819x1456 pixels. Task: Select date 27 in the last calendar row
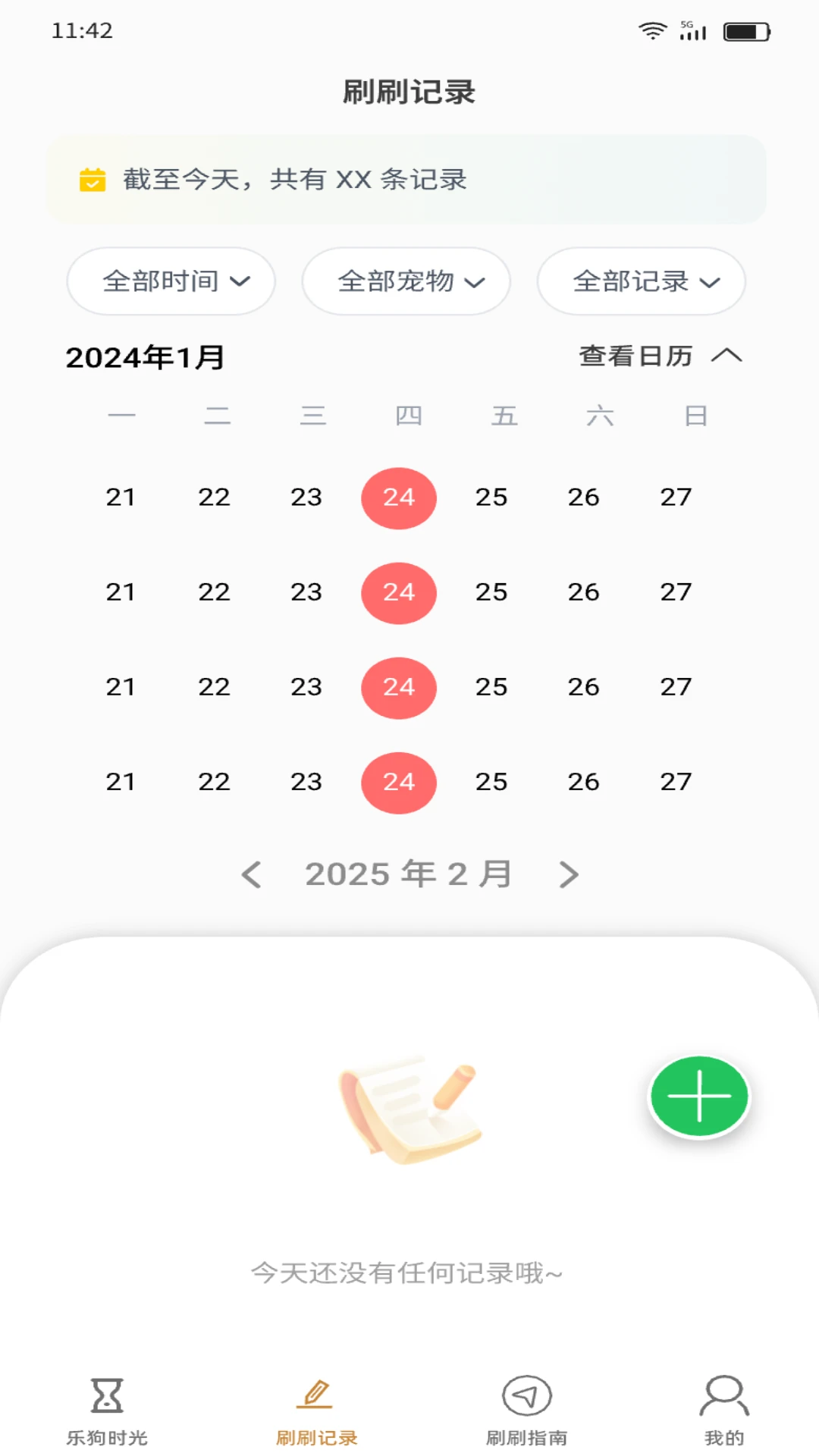[x=677, y=783]
